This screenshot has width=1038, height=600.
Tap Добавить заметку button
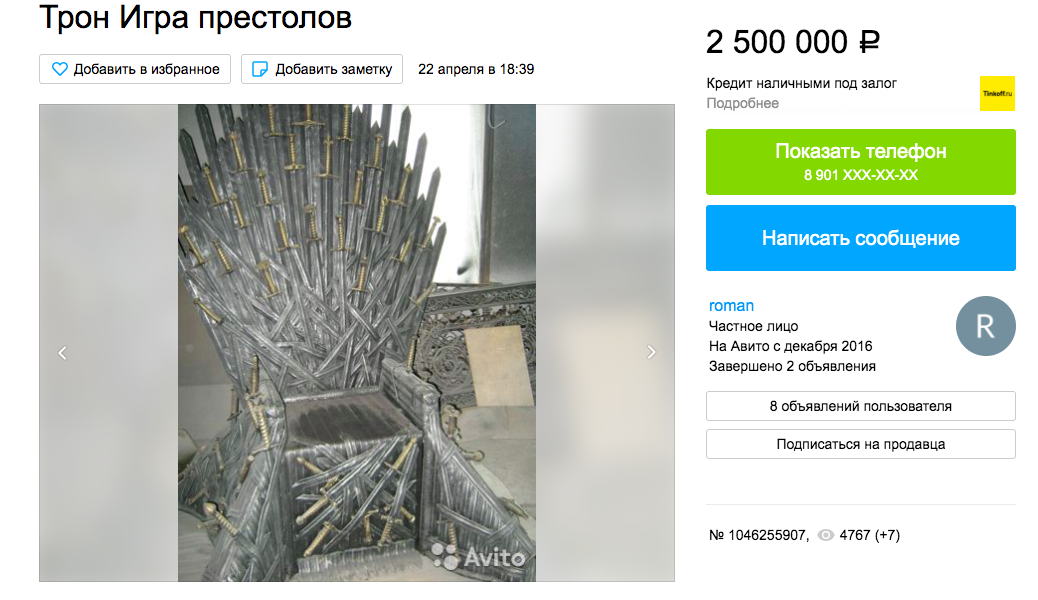coord(321,69)
